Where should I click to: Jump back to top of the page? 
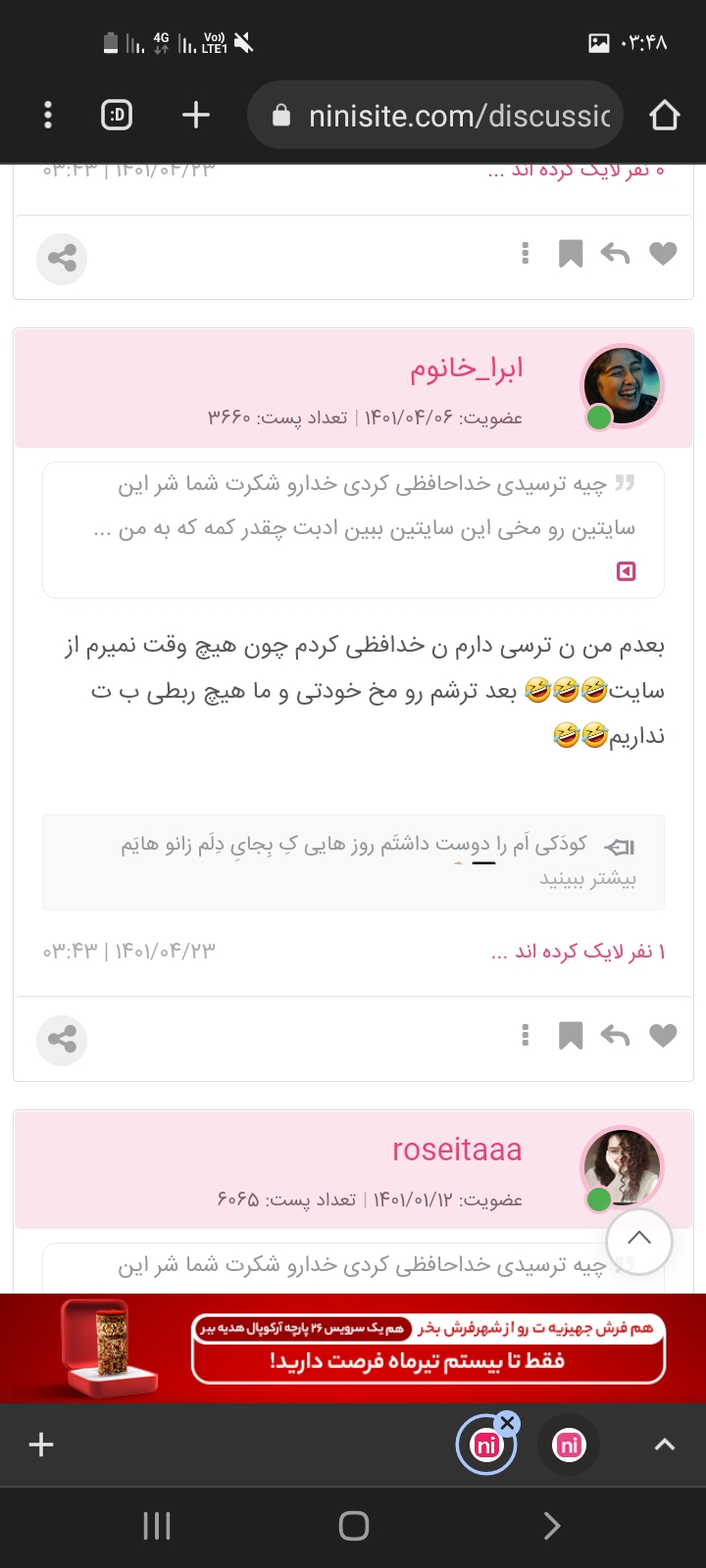[639, 1241]
